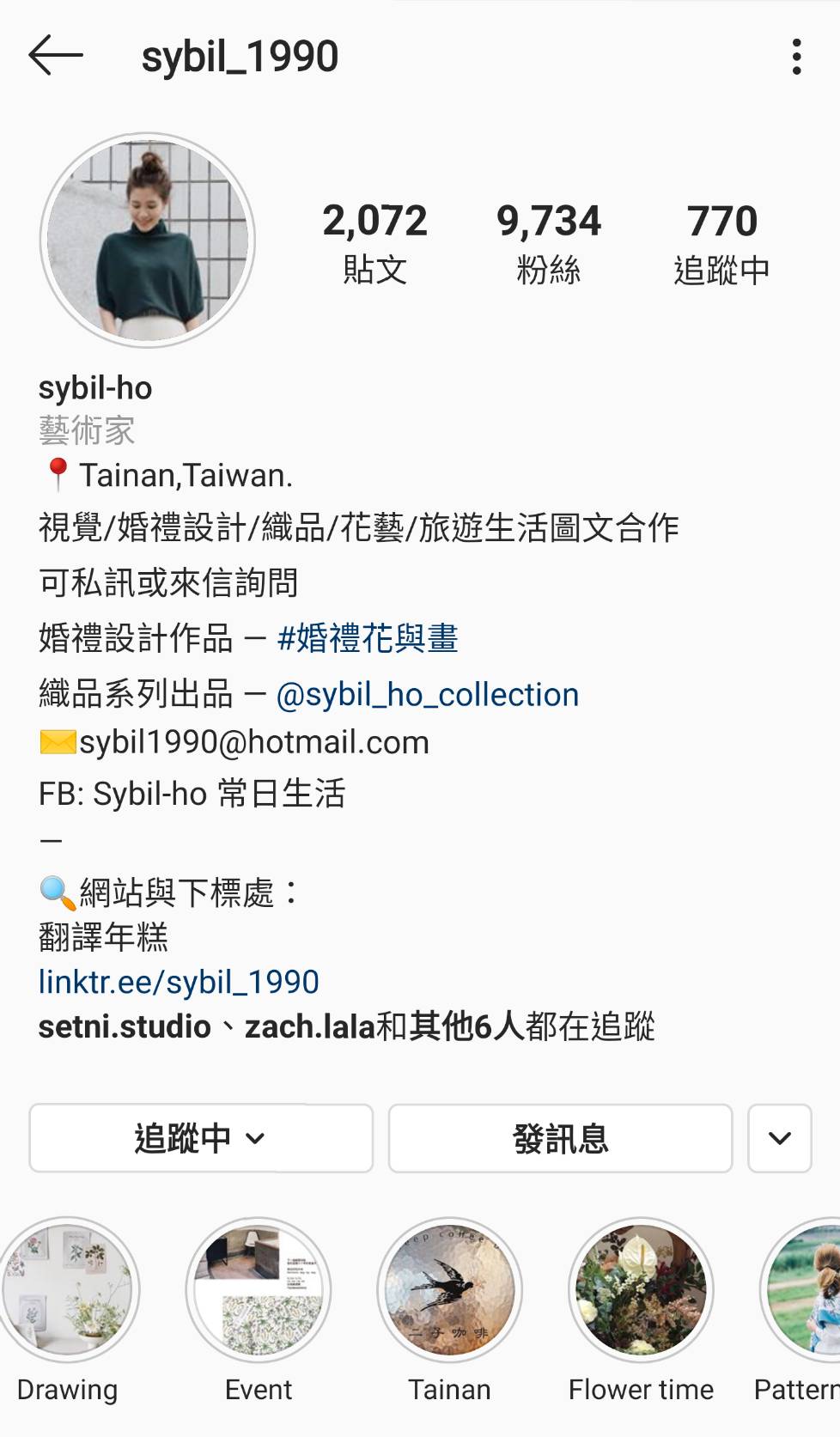This screenshot has height=1437, width=840.
Task: Open the Flower time story highlight
Action: pyautogui.click(x=641, y=1289)
